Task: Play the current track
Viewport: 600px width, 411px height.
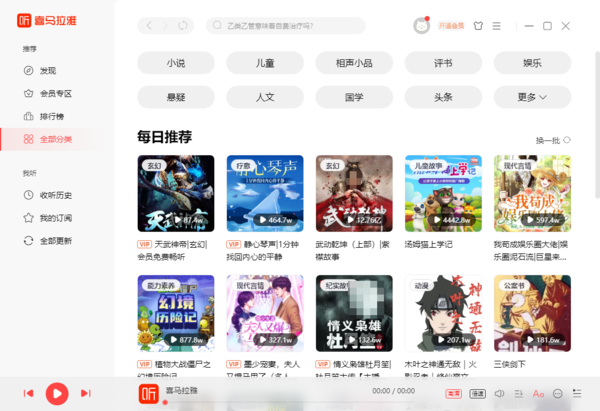Action: point(57,393)
